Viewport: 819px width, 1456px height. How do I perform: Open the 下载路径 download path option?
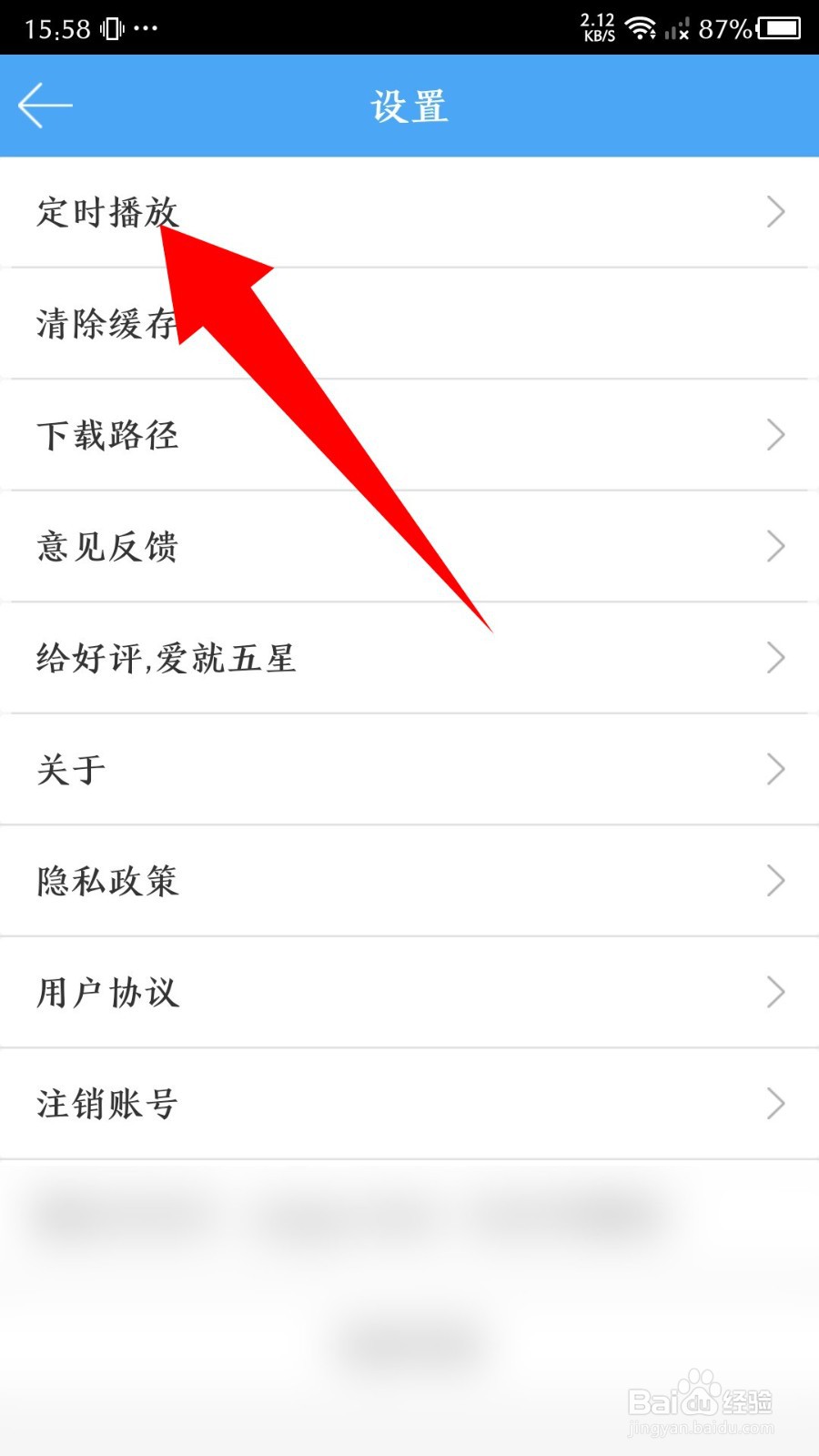[x=106, y=435]
